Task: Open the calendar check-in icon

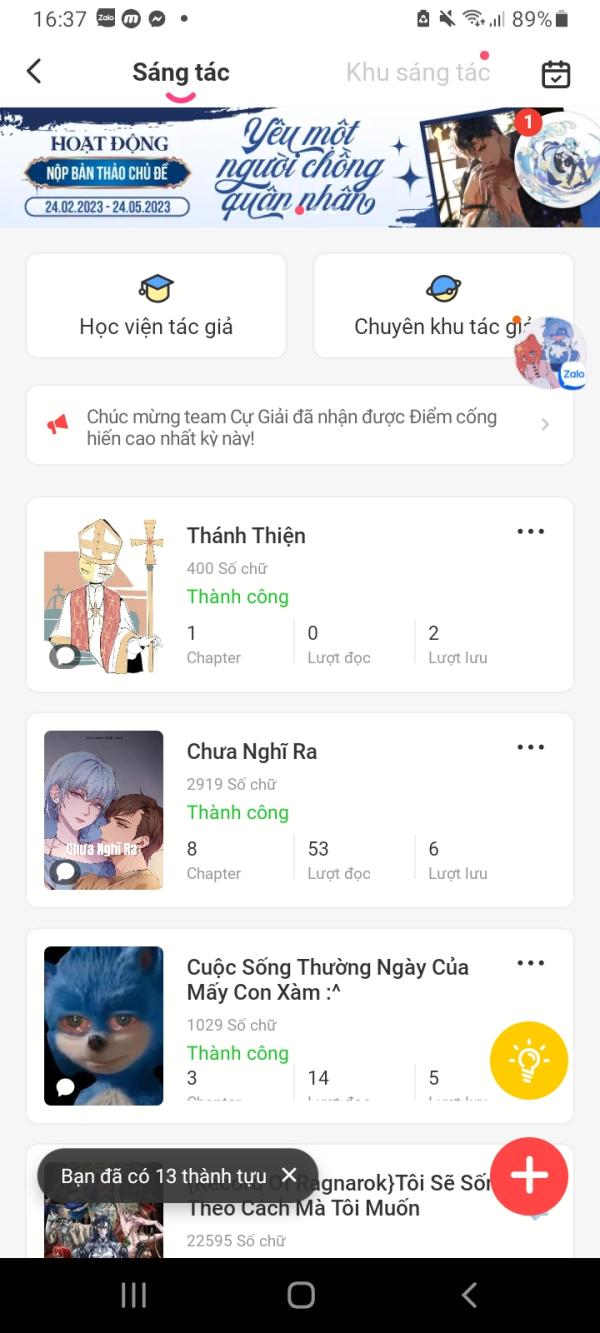Action: coord(555,73)
